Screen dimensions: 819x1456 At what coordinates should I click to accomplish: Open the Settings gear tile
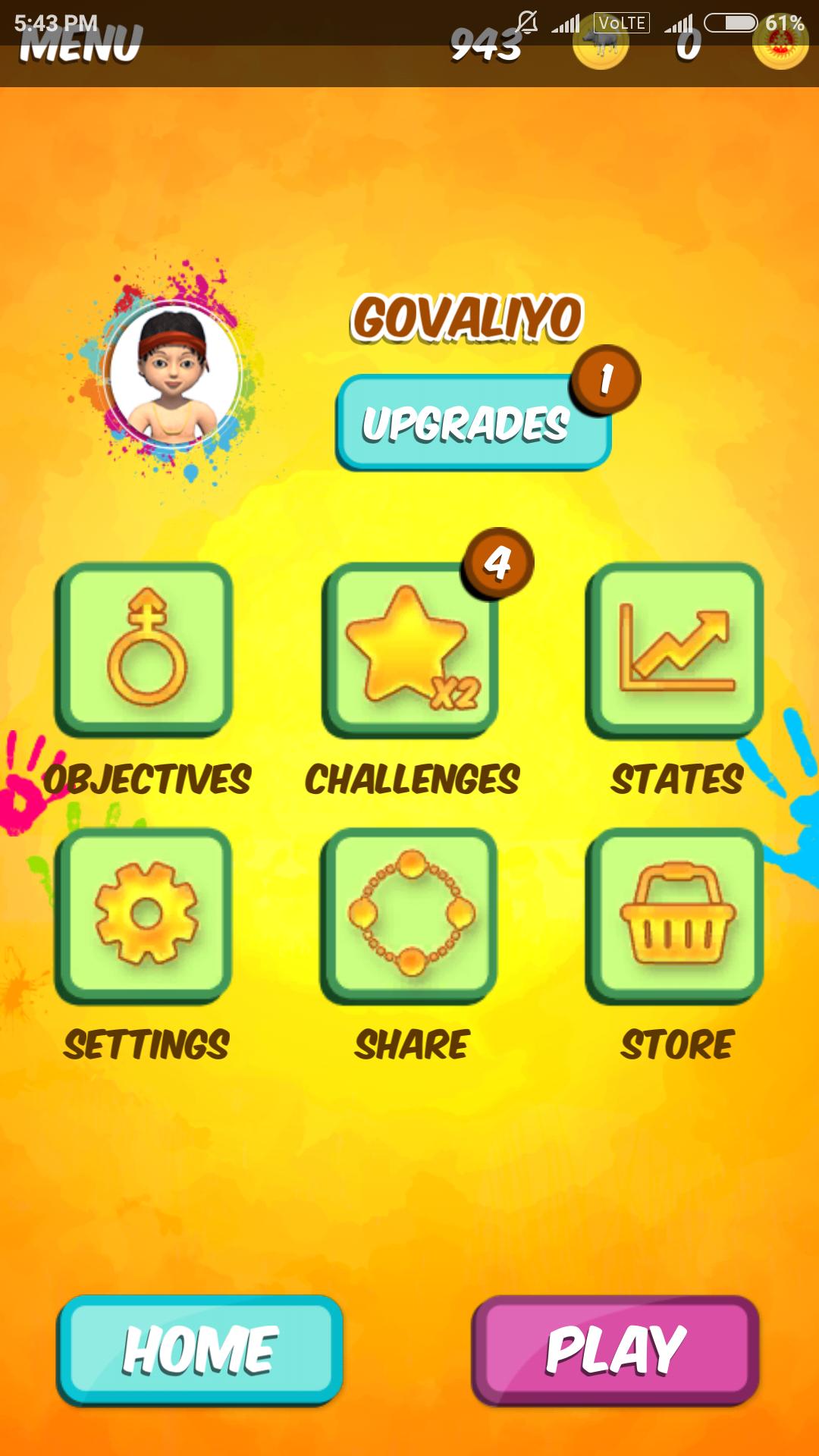pos(144,915)
